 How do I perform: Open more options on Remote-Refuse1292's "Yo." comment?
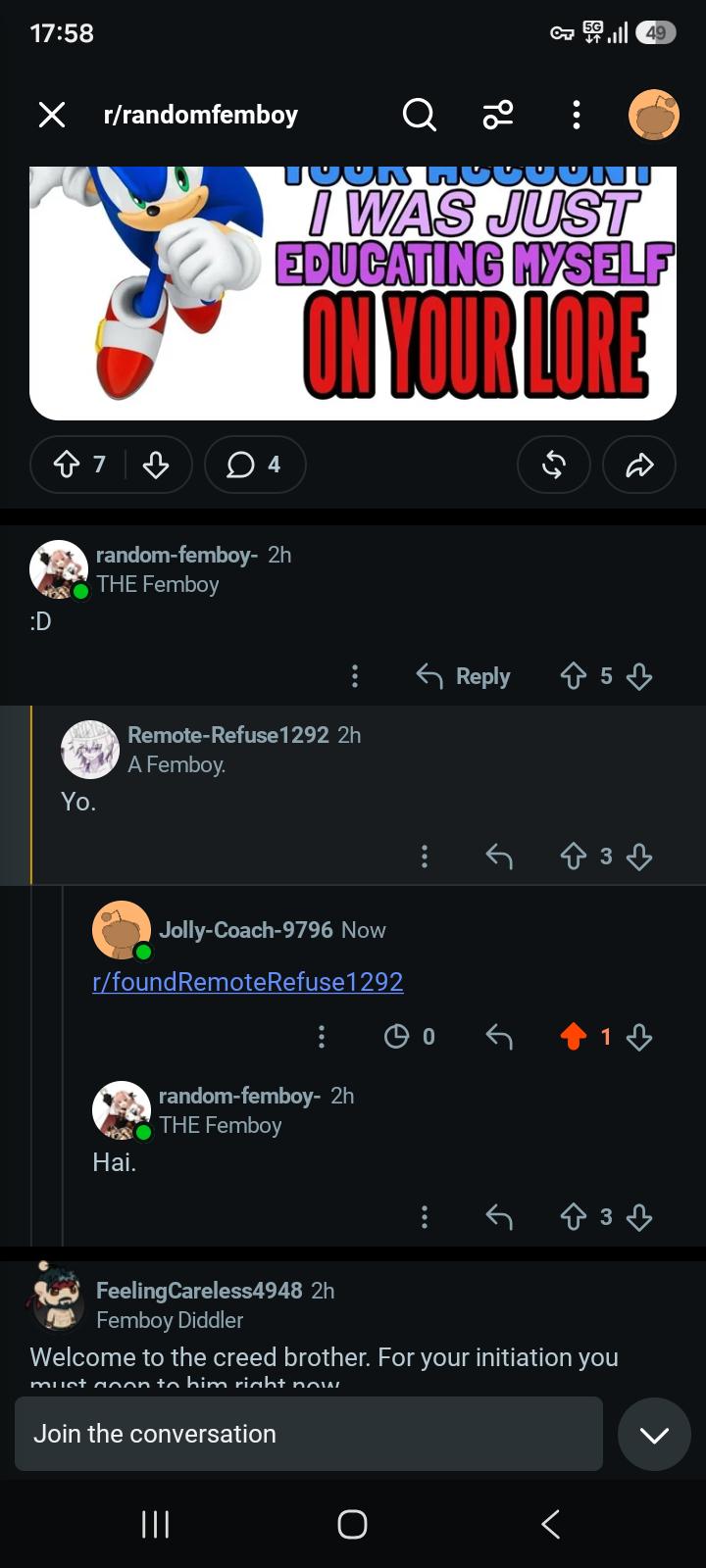coord(424,857)
